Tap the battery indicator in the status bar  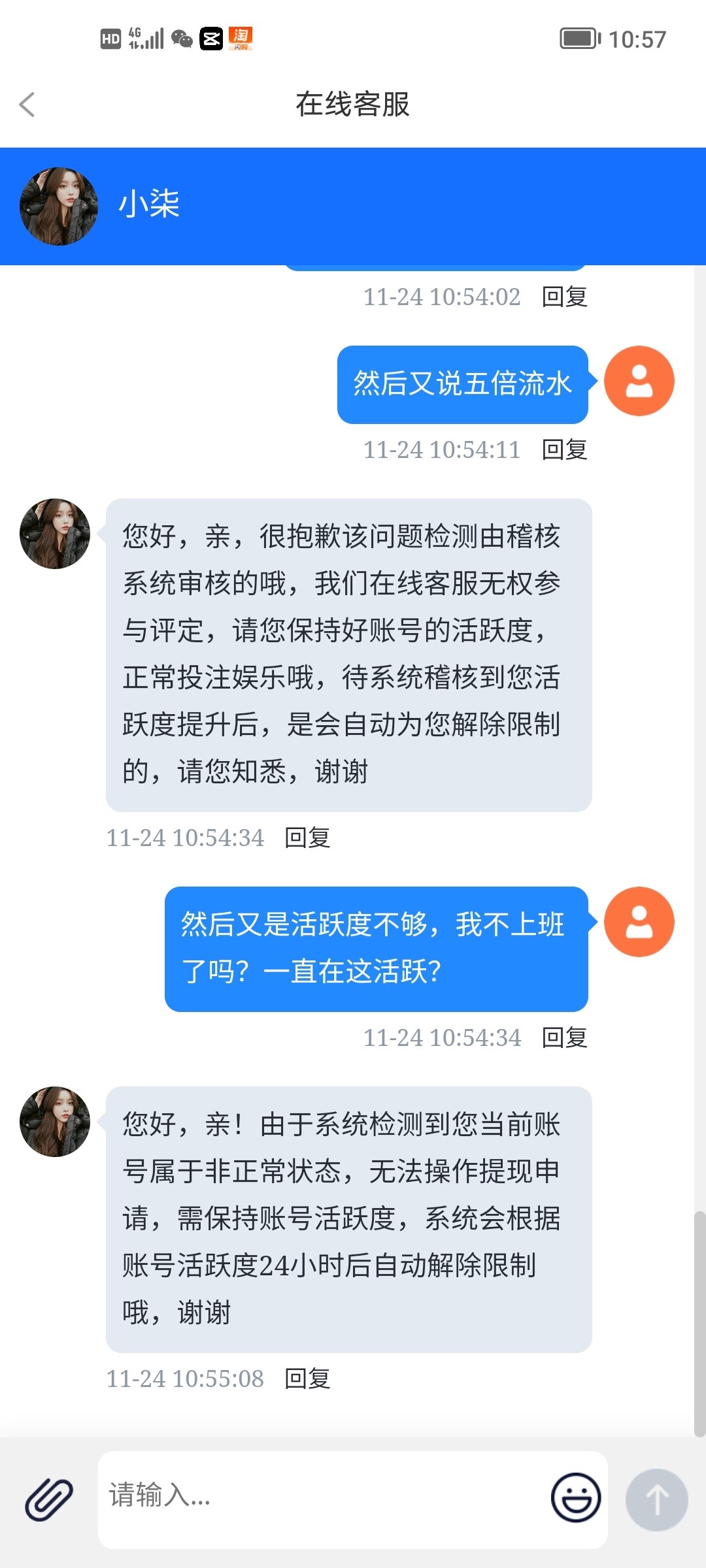pyautogui.click(x=578, y=39)
